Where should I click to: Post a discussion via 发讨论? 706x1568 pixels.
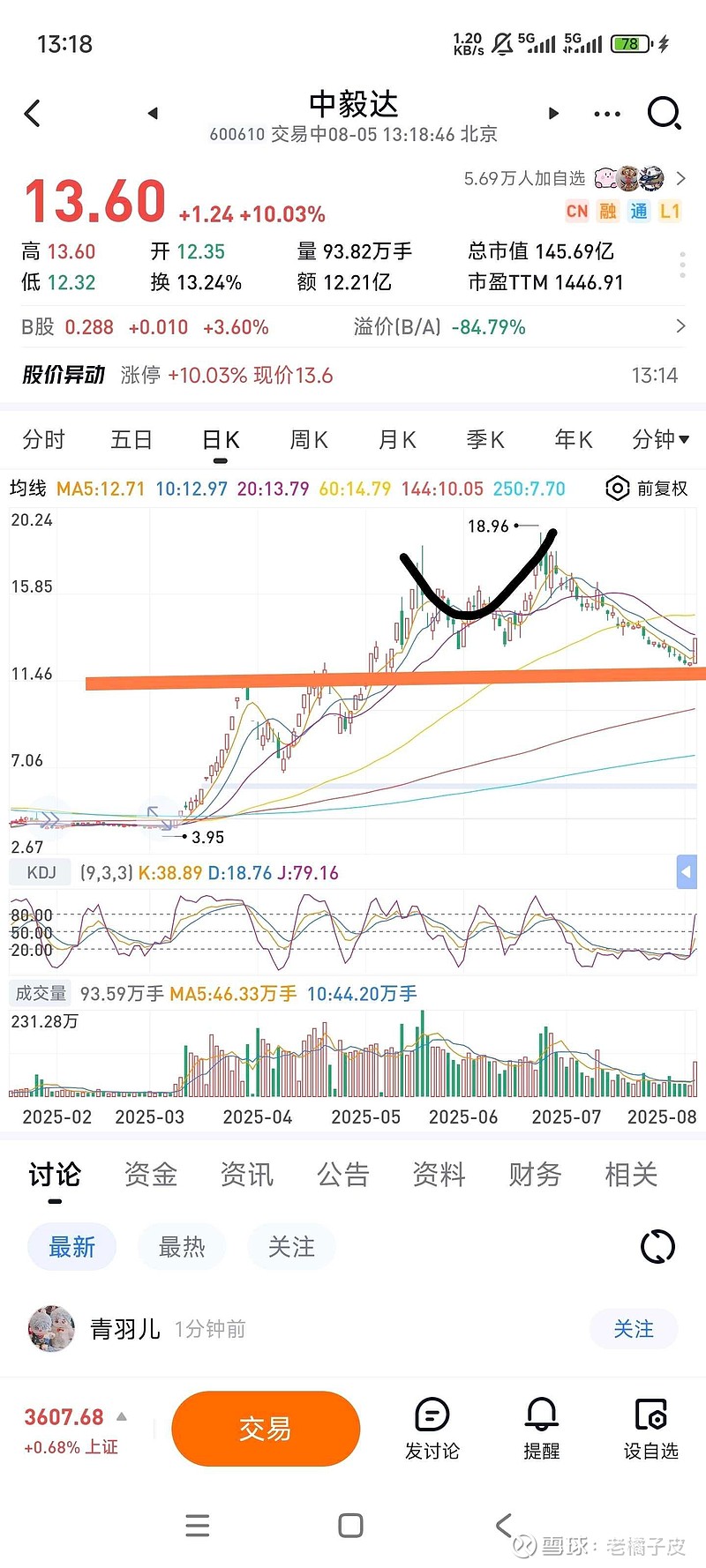[432, 1430]
